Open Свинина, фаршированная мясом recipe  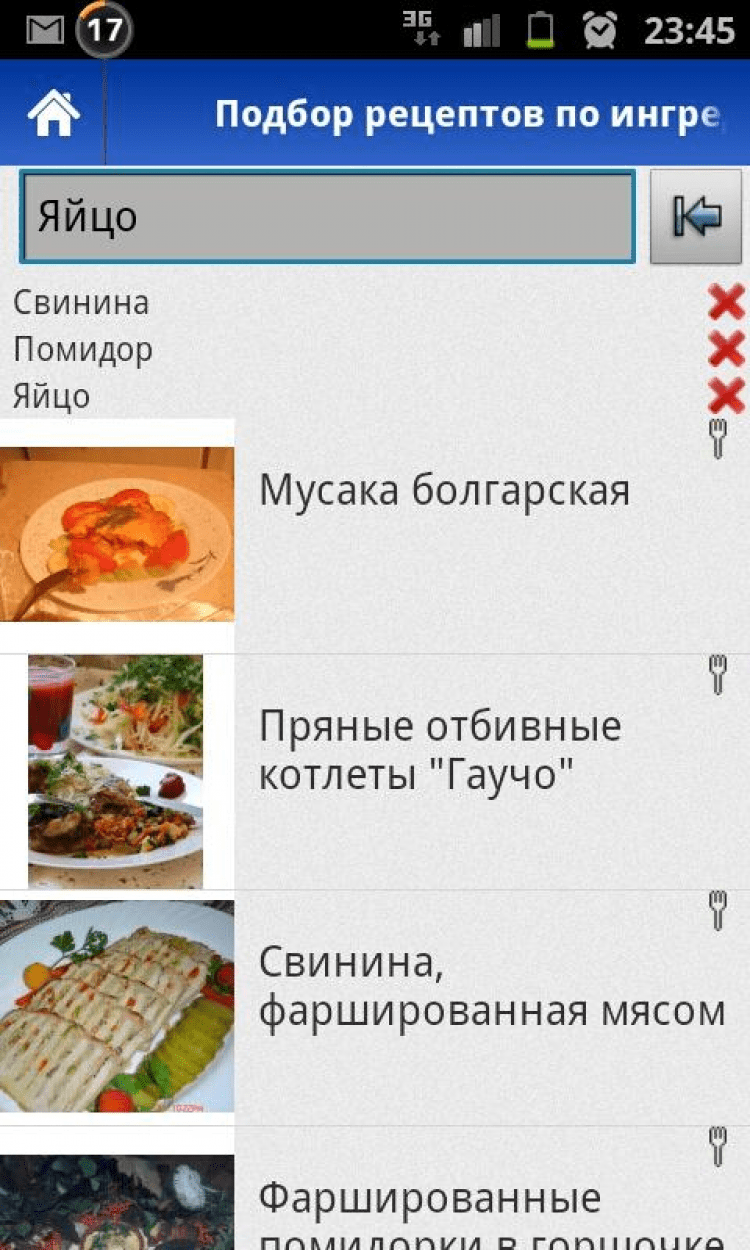pos(490,987)
